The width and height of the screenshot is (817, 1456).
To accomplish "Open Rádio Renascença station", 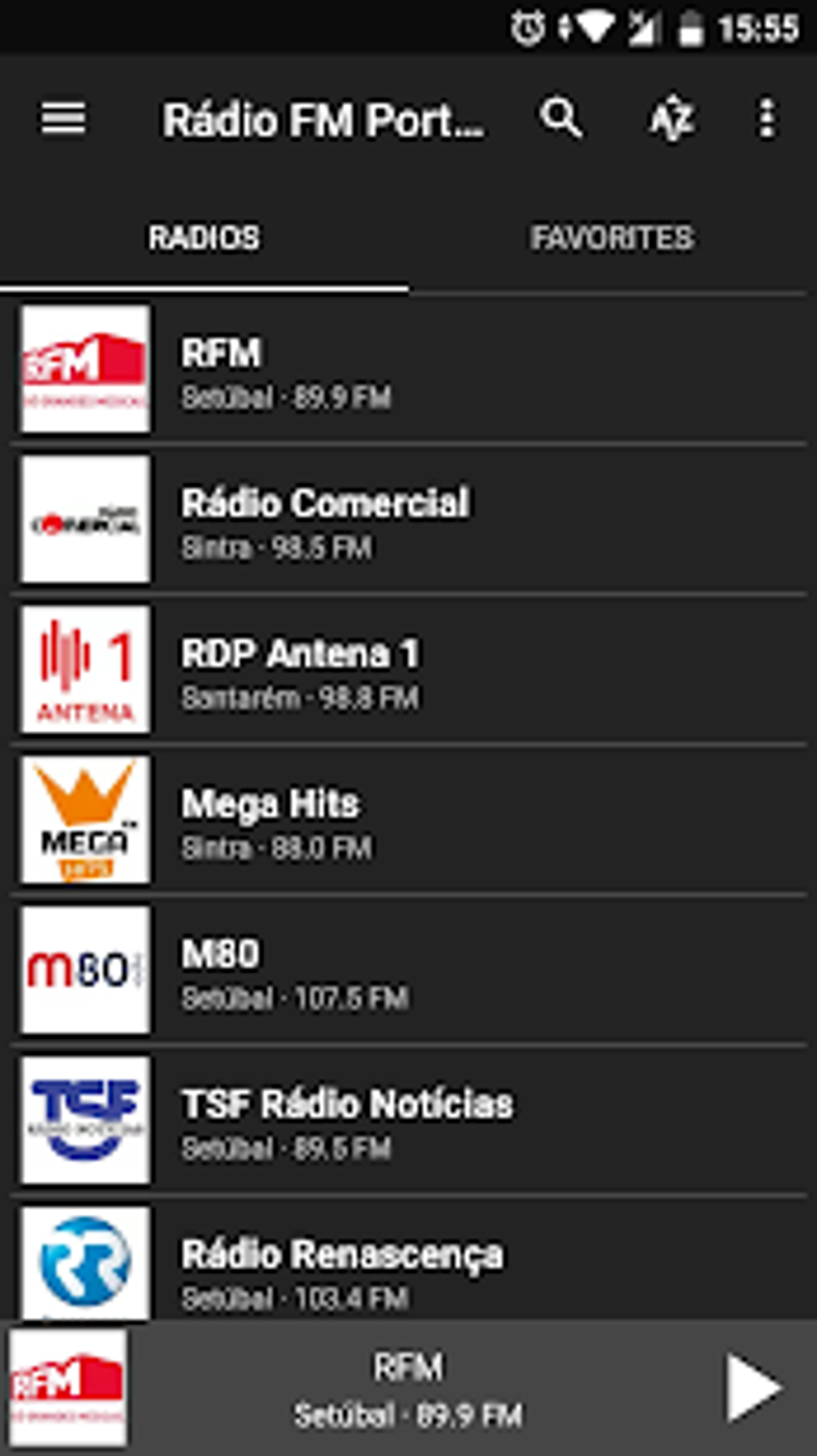I will tap(408, 1266).
